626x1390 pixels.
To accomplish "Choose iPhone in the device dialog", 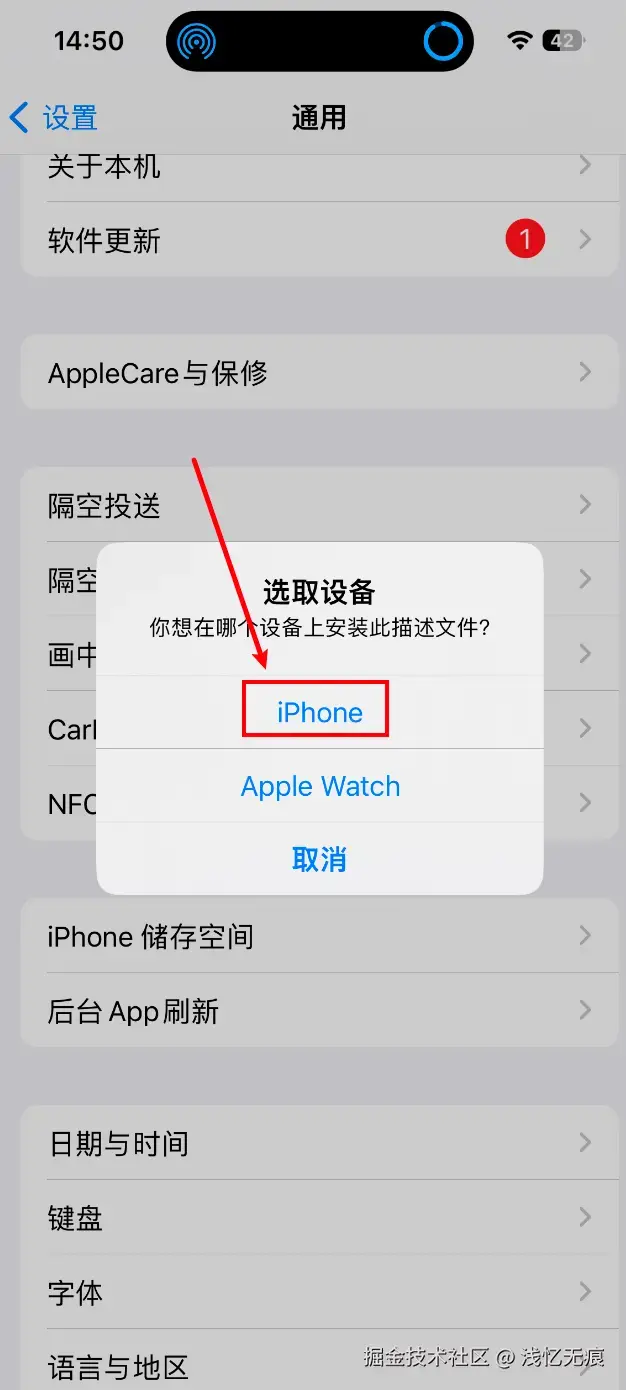I will pos(319,712).
